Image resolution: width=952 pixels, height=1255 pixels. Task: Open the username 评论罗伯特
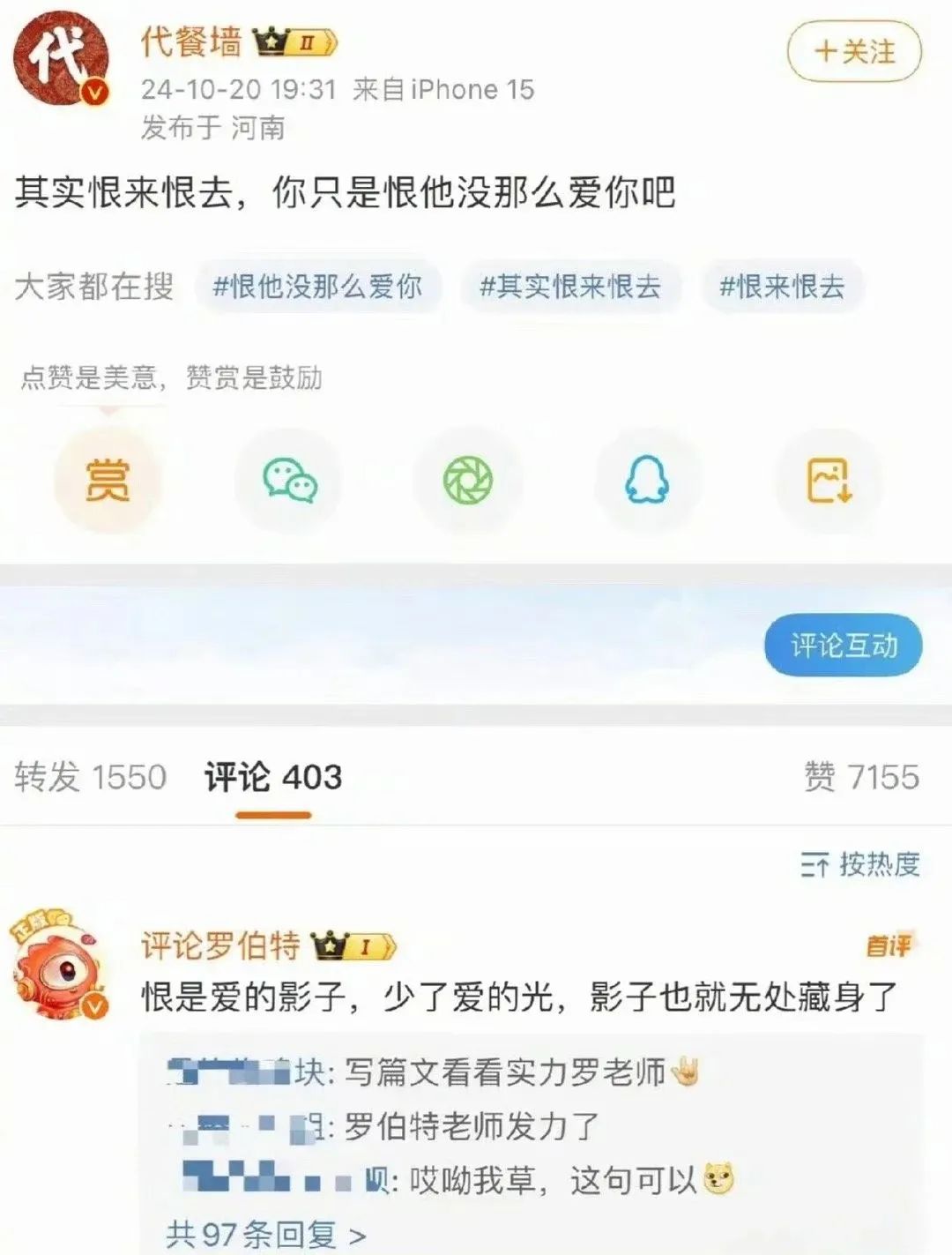click(220, 945)
